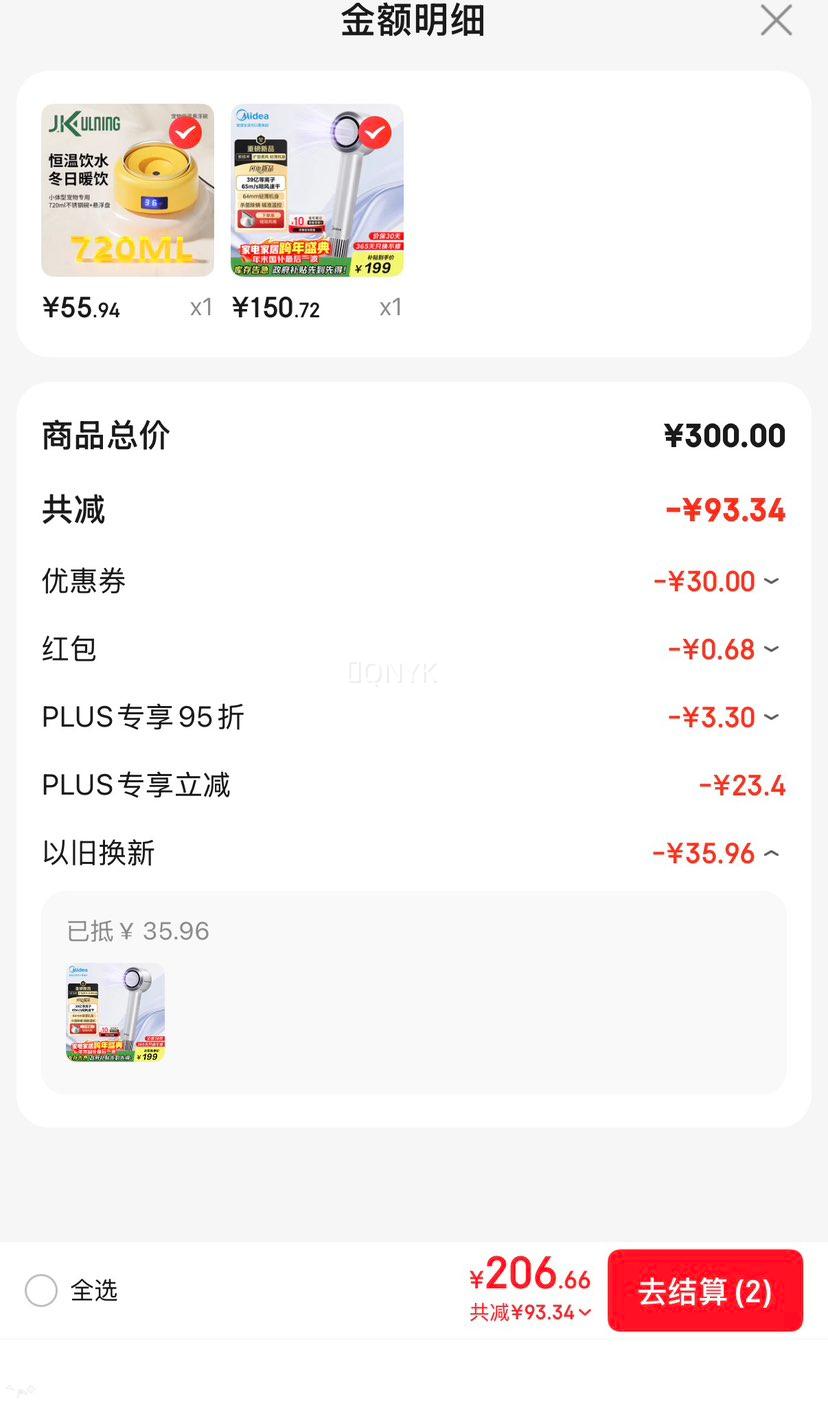828x1410 pixels.
Task: Click the ¥199 subsidy price tag on the fan image
Action: click(375, 266)
